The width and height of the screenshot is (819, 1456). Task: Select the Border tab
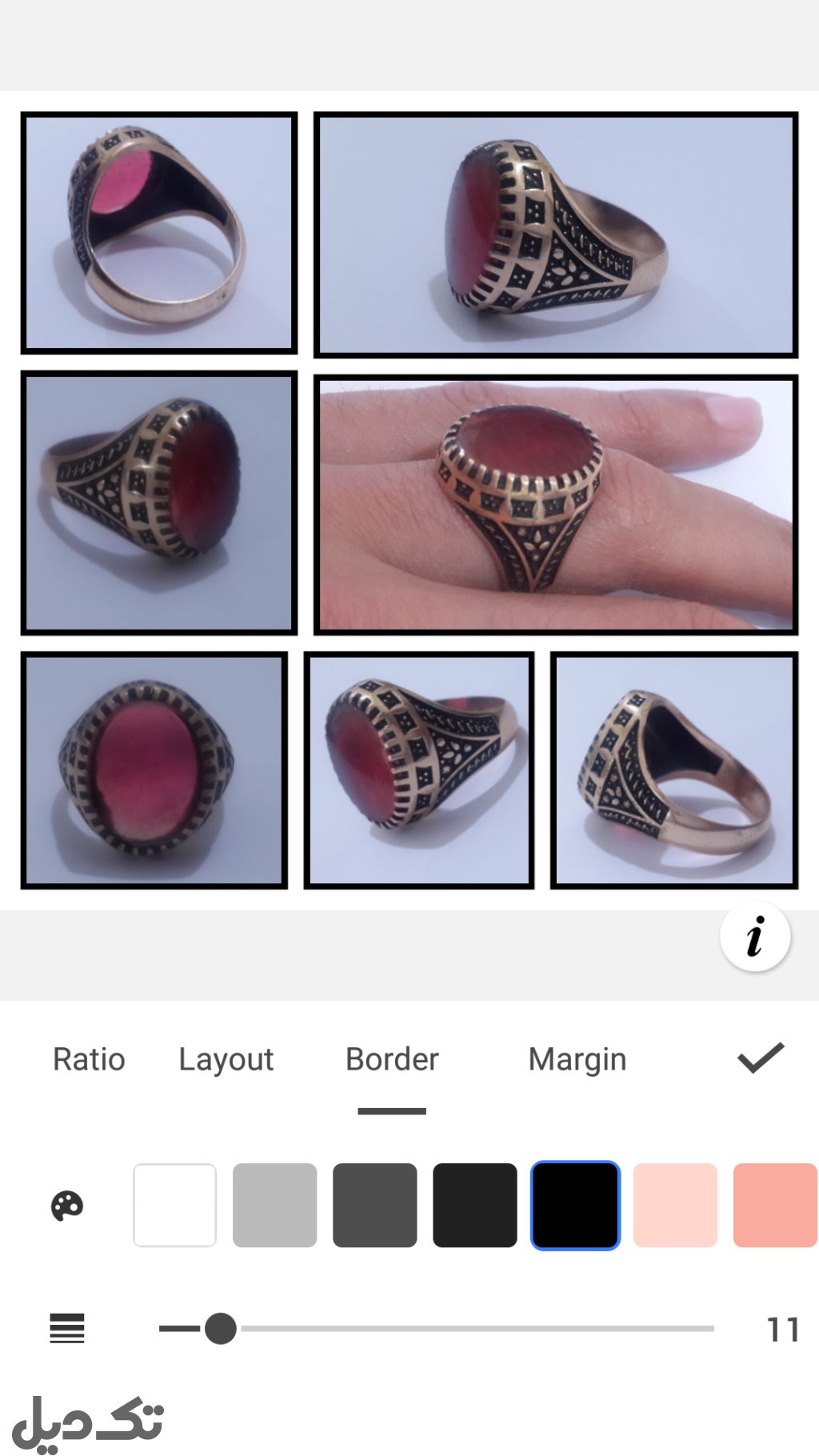(x=392, y=1059)
